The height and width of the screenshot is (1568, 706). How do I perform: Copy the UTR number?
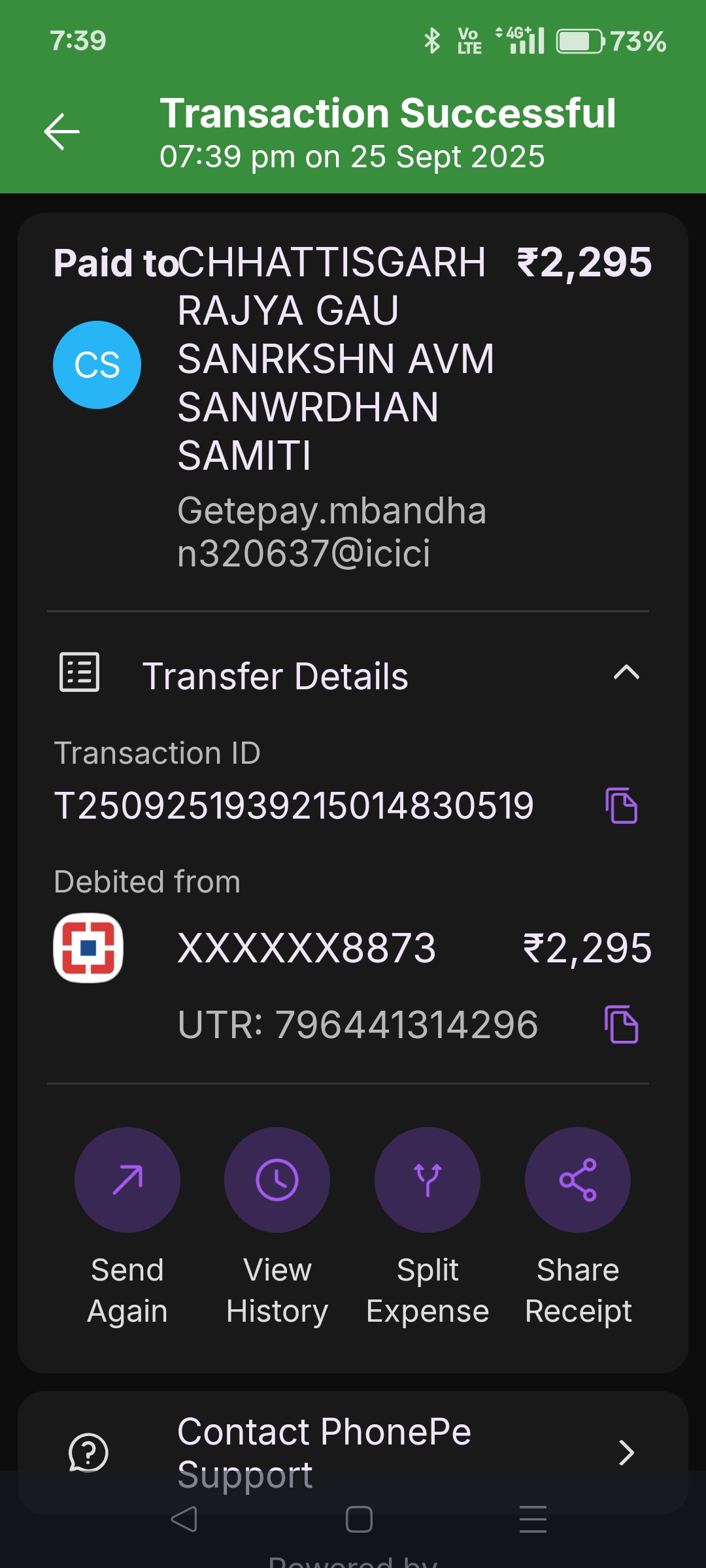621,1024
